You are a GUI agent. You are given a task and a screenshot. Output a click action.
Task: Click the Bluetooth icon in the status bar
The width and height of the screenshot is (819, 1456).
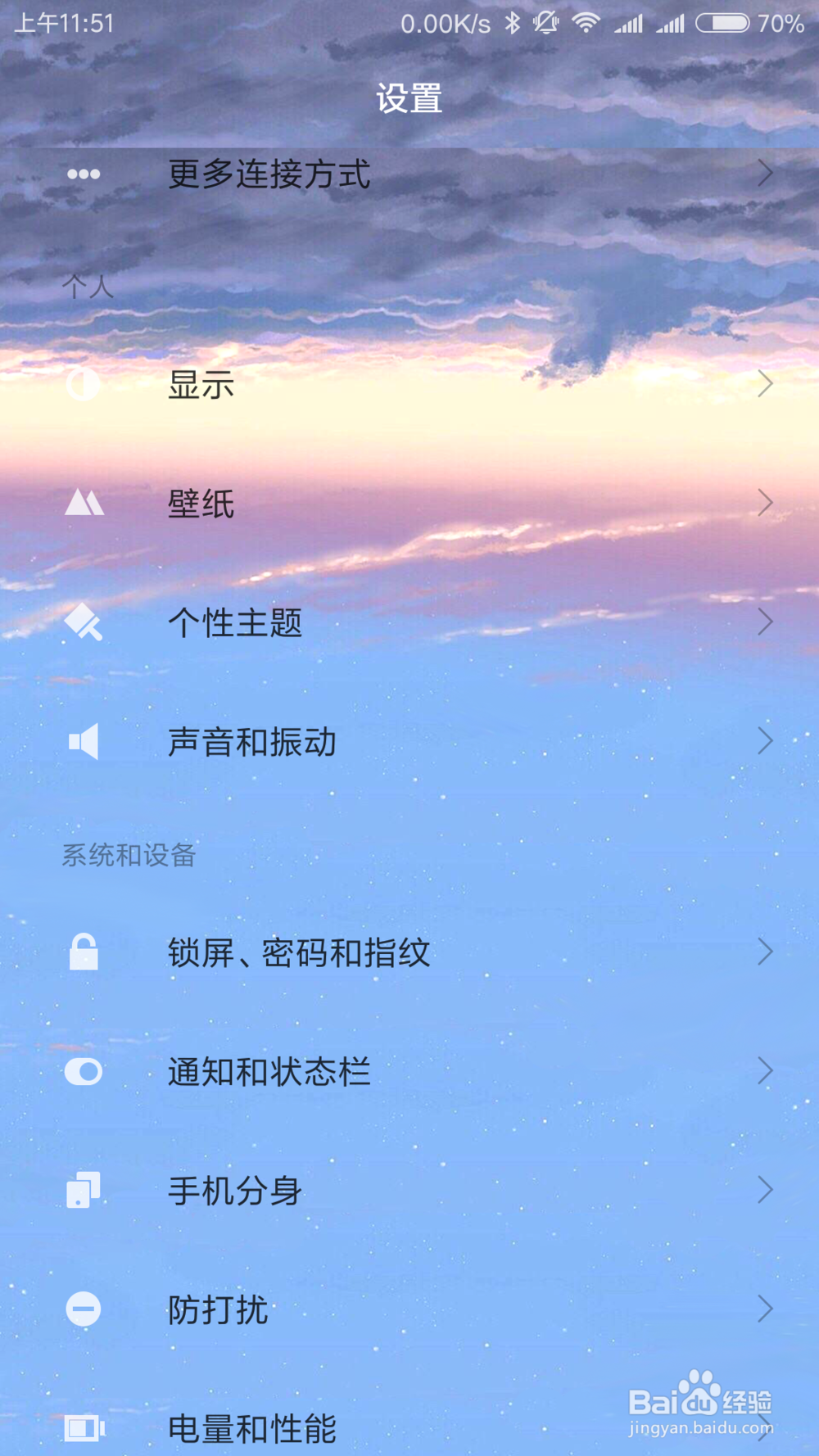coord(513,23)
